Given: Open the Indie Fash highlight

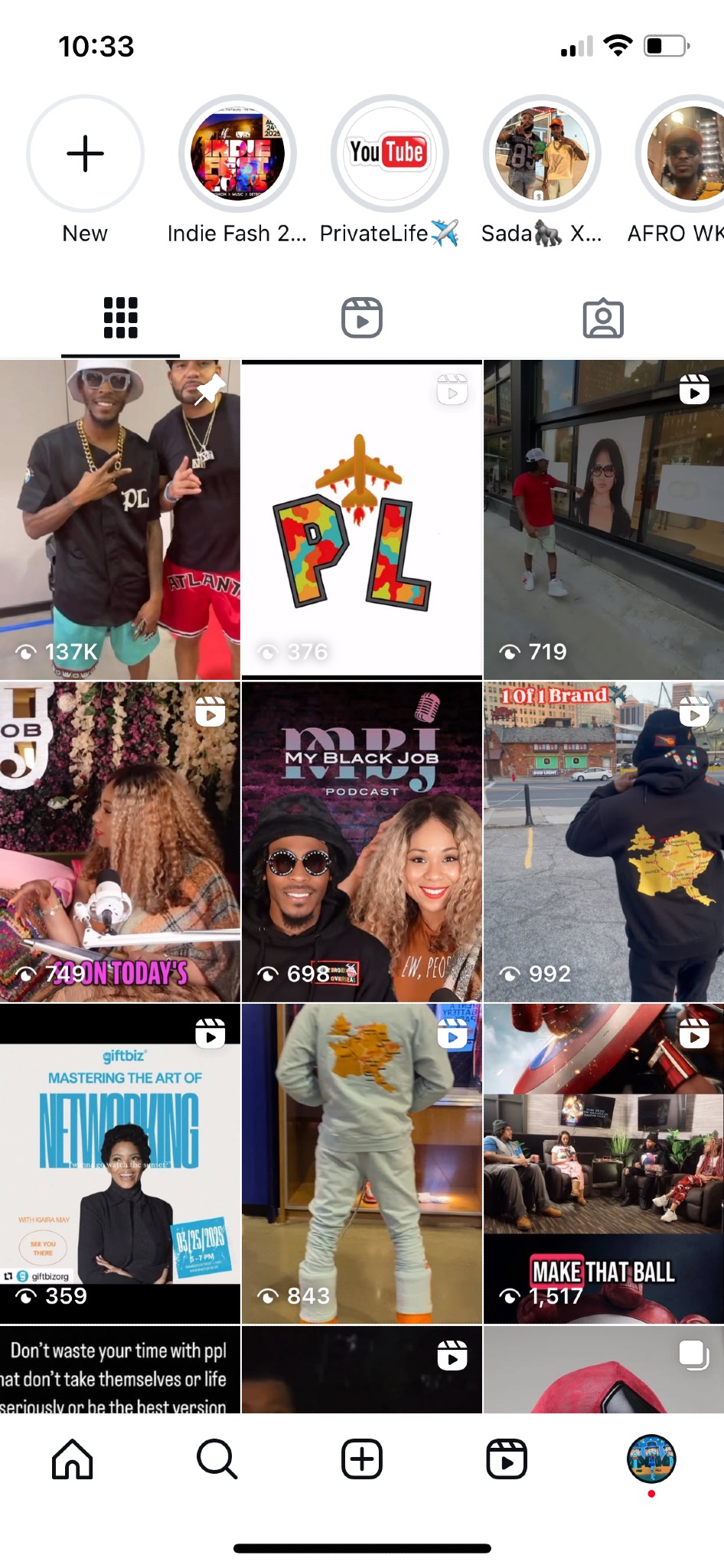Looking at the screenshot, I should click(x=237, y=154).
